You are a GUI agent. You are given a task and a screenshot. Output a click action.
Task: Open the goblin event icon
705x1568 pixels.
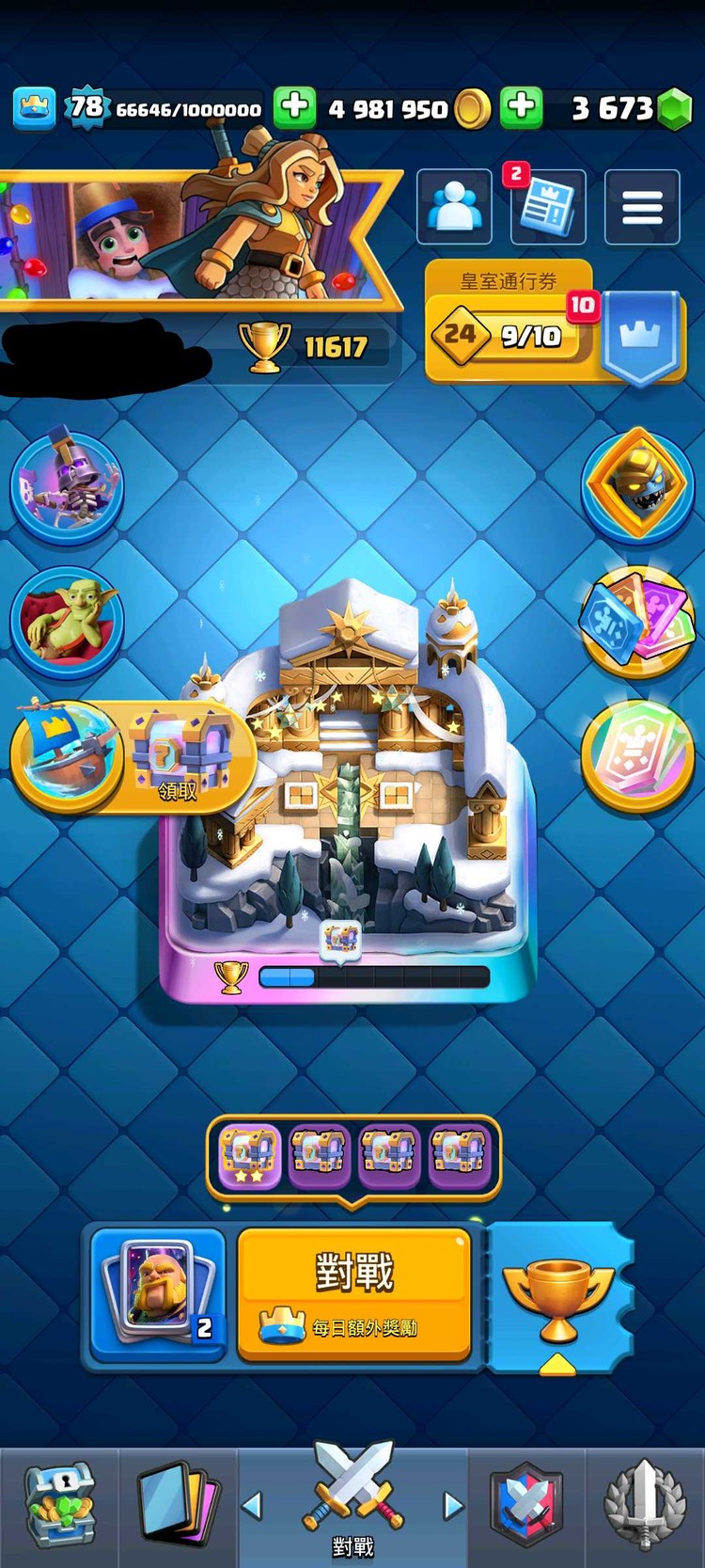[67, 620]
